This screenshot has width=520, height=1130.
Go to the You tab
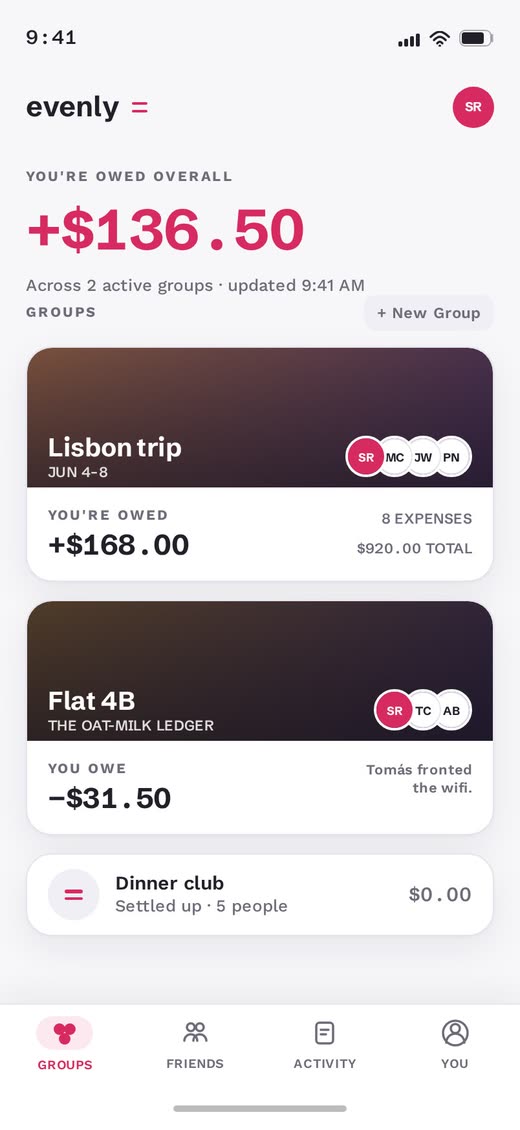point(455,1043)
